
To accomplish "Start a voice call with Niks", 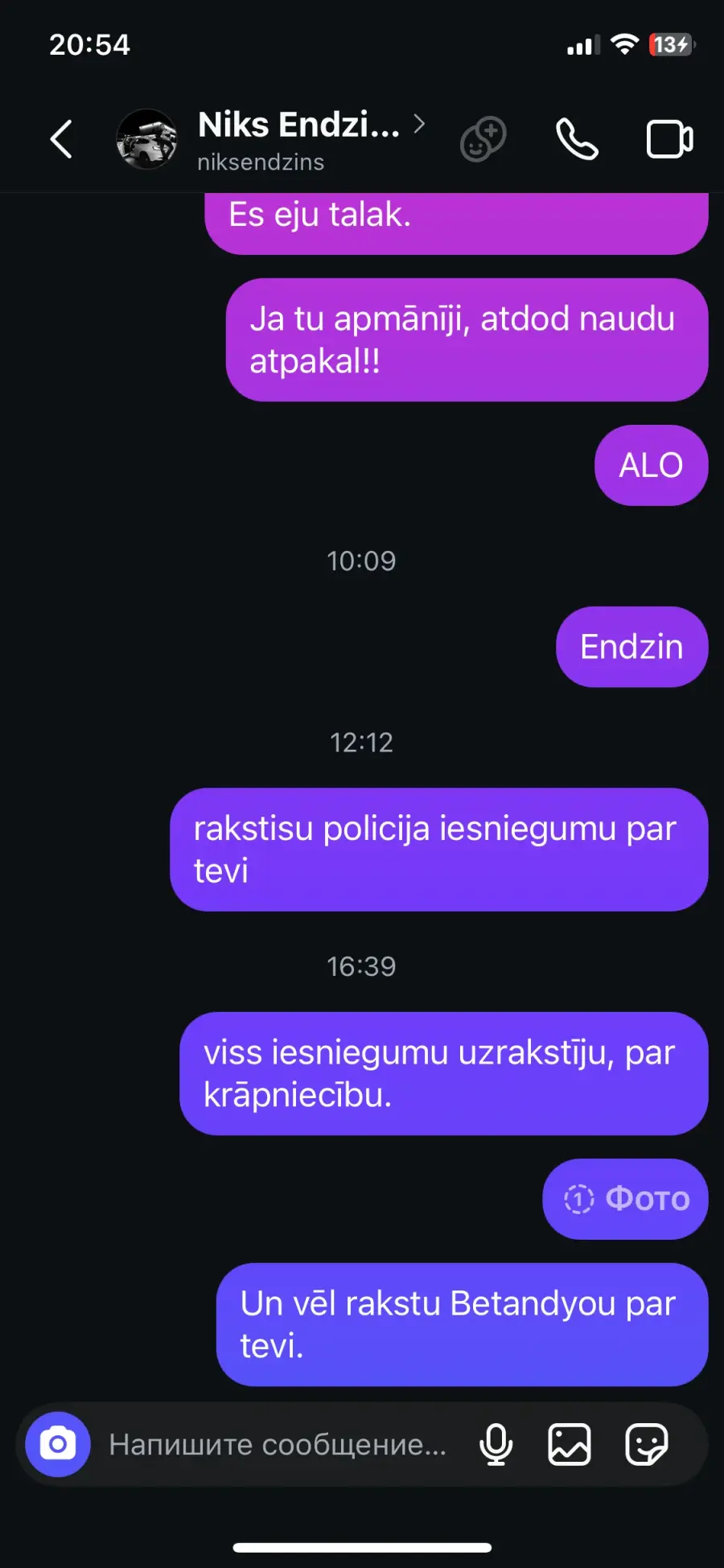I will [x=577, y=139].
